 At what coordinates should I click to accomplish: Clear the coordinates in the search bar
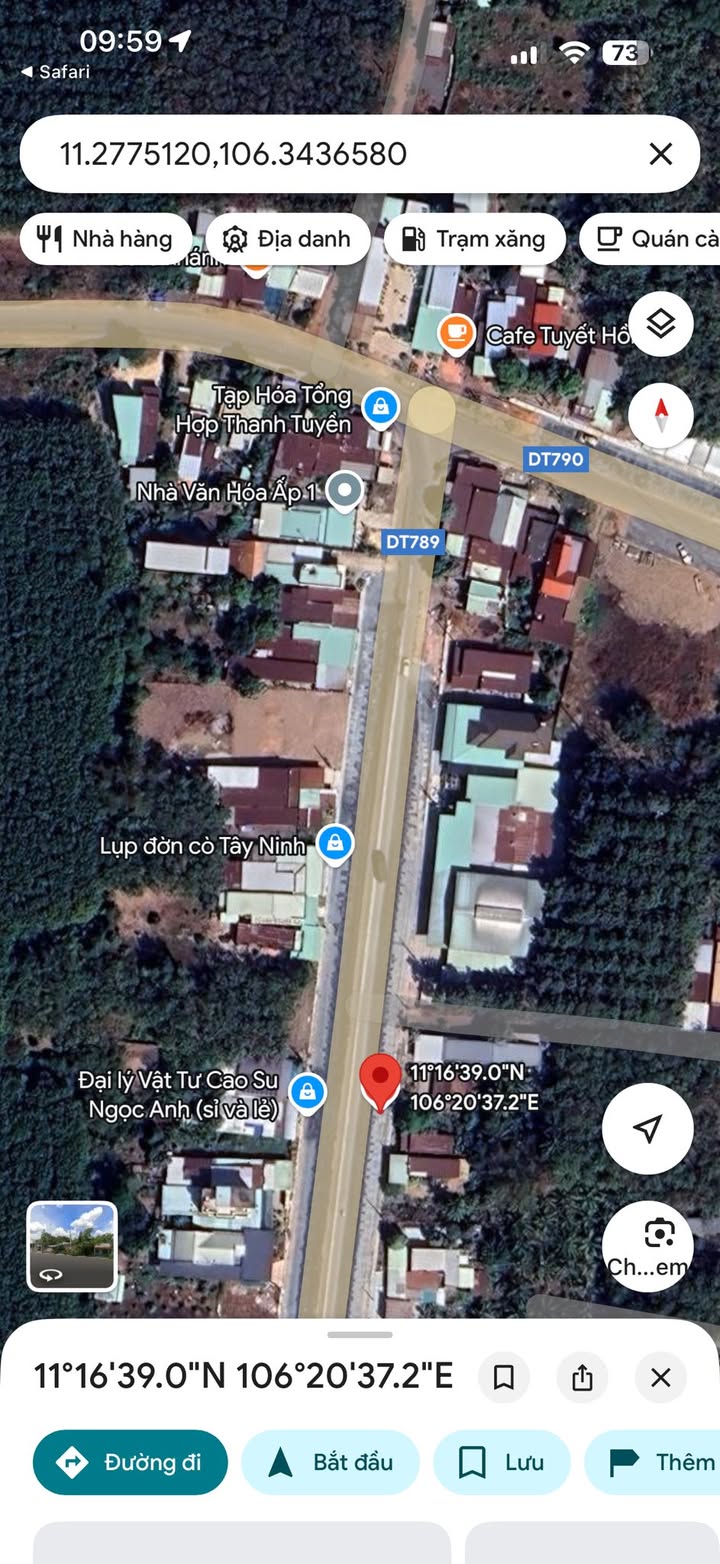coord(660,154)
